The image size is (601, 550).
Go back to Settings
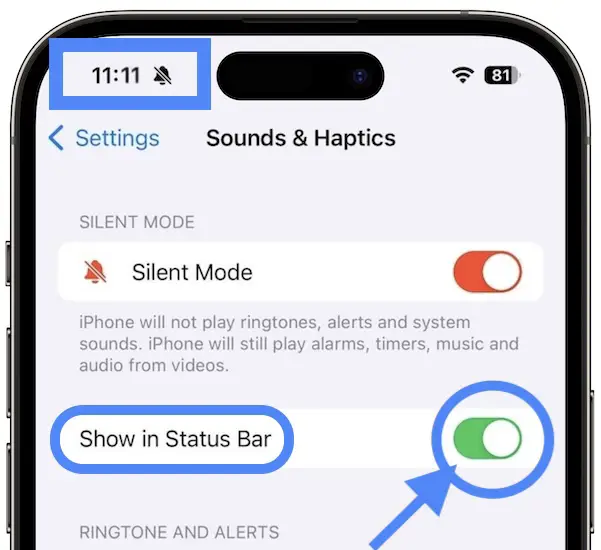[104, 138]
